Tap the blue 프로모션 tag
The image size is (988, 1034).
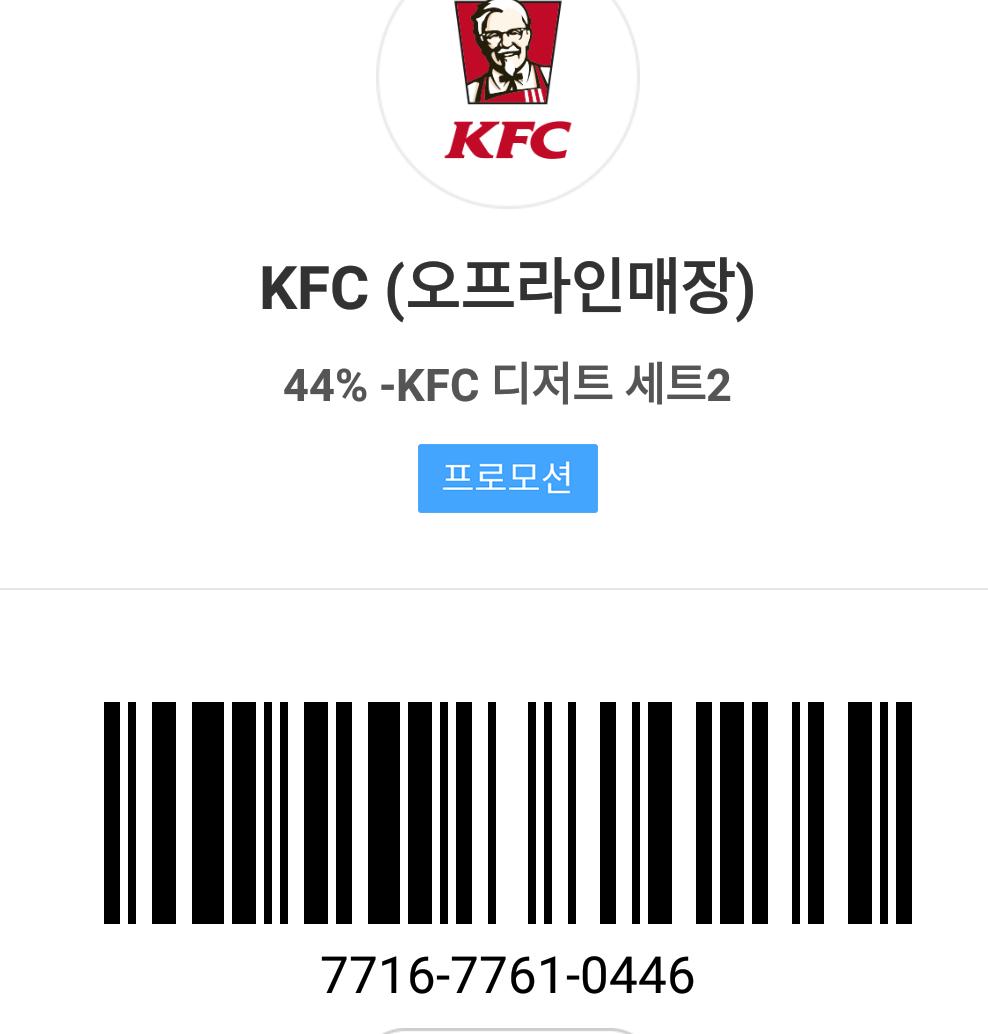[507, 478]
